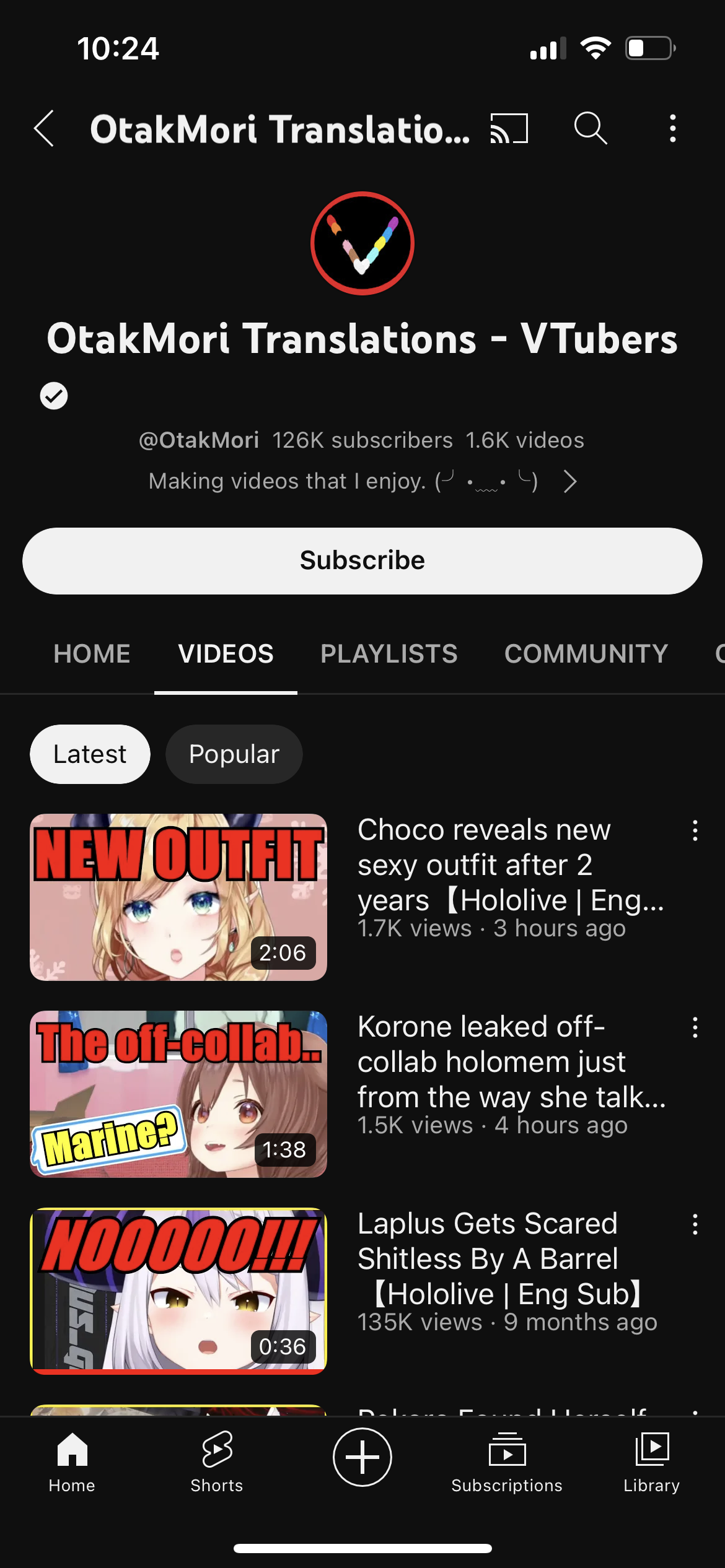Switch to the COMMUNITY tab
This screenshot has width=725, height=1568.
(586, 654)
